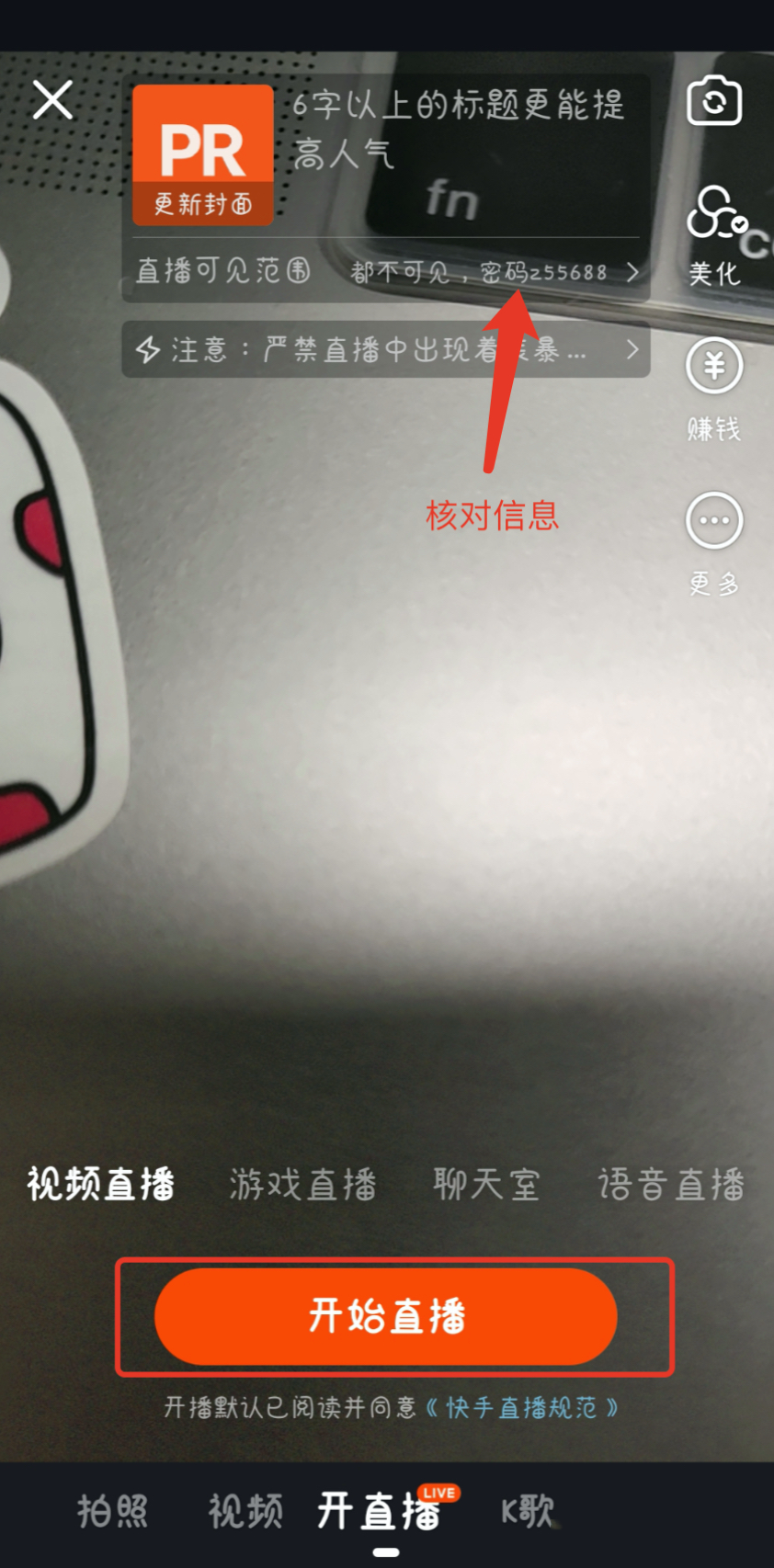This screenshot has width=774, height=1568.
Task: Close the live stream setup screen
Action: pos(52,100)
